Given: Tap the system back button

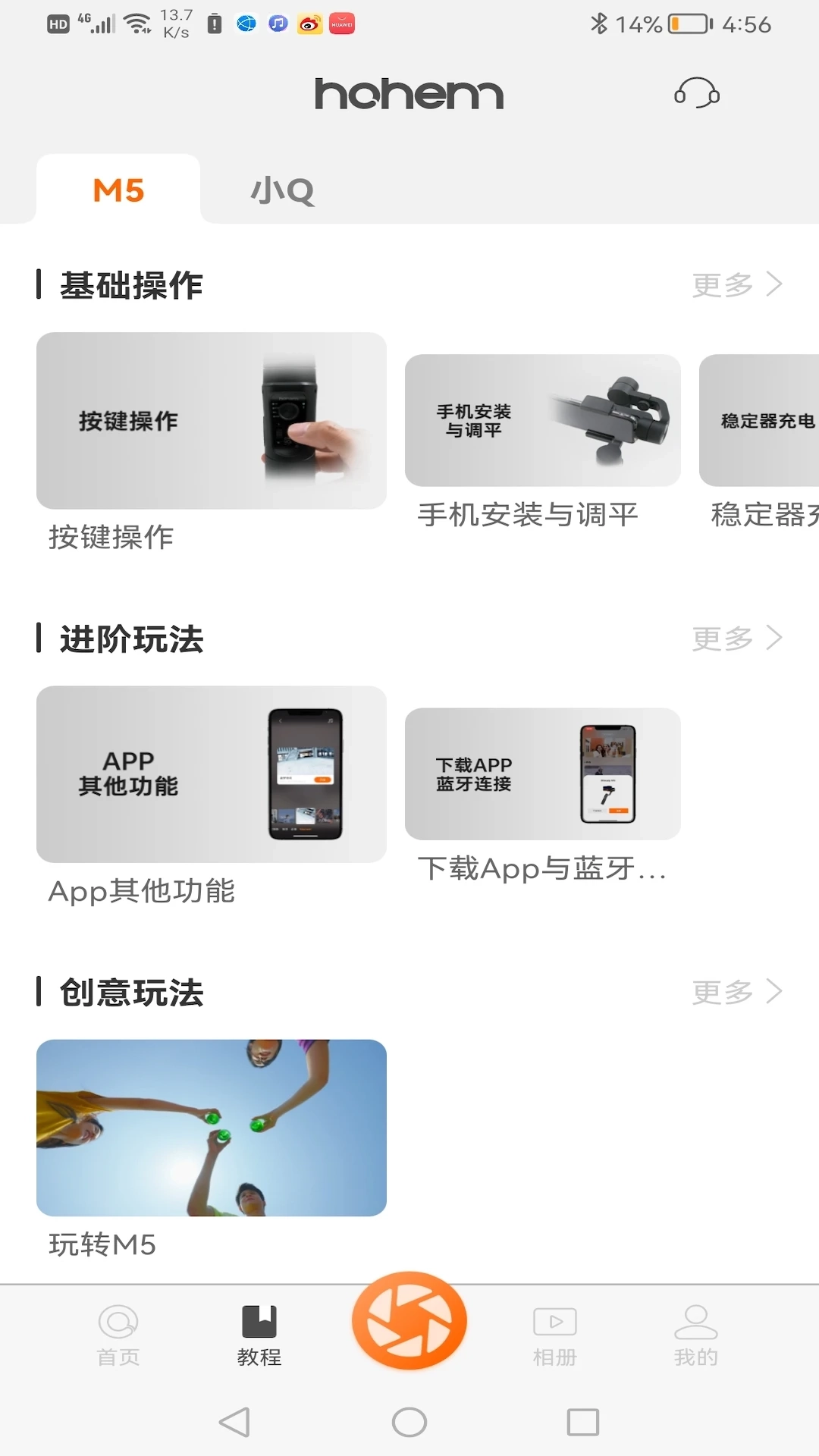Looking at the screenshot, I should (x=234, y=1423).
